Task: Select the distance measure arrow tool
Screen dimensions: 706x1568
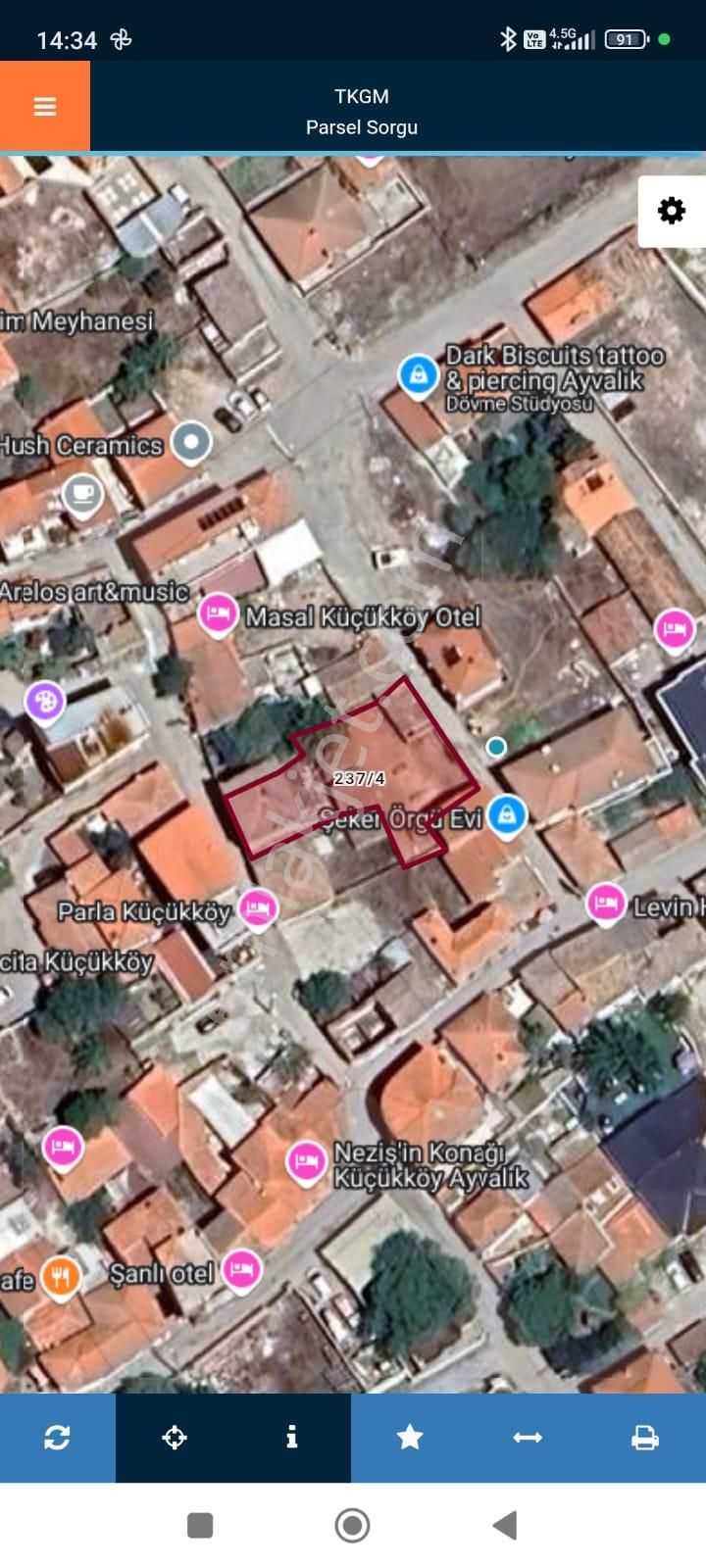Action: [x=527, y=1438]
